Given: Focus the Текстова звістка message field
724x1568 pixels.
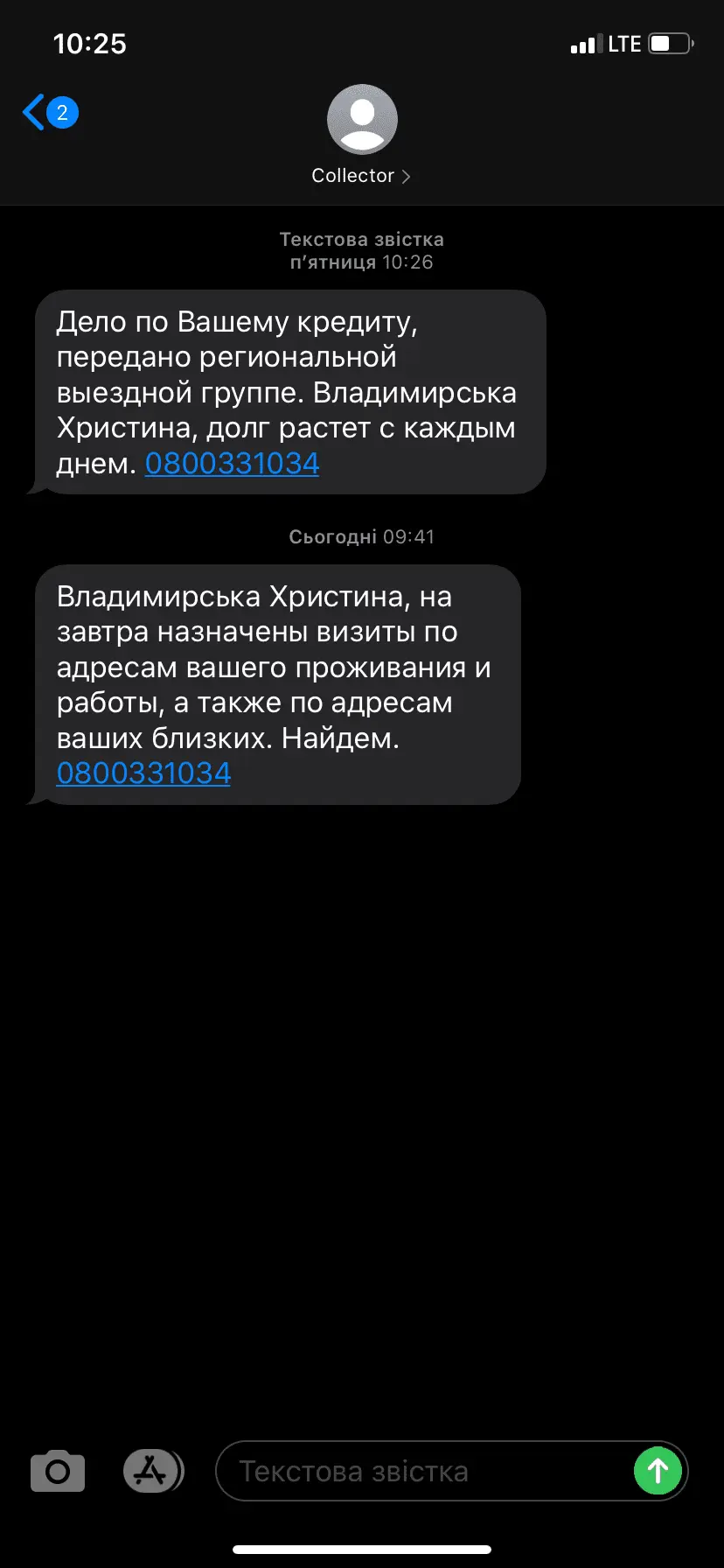Looking at the screenshot, I should 420,1471.
